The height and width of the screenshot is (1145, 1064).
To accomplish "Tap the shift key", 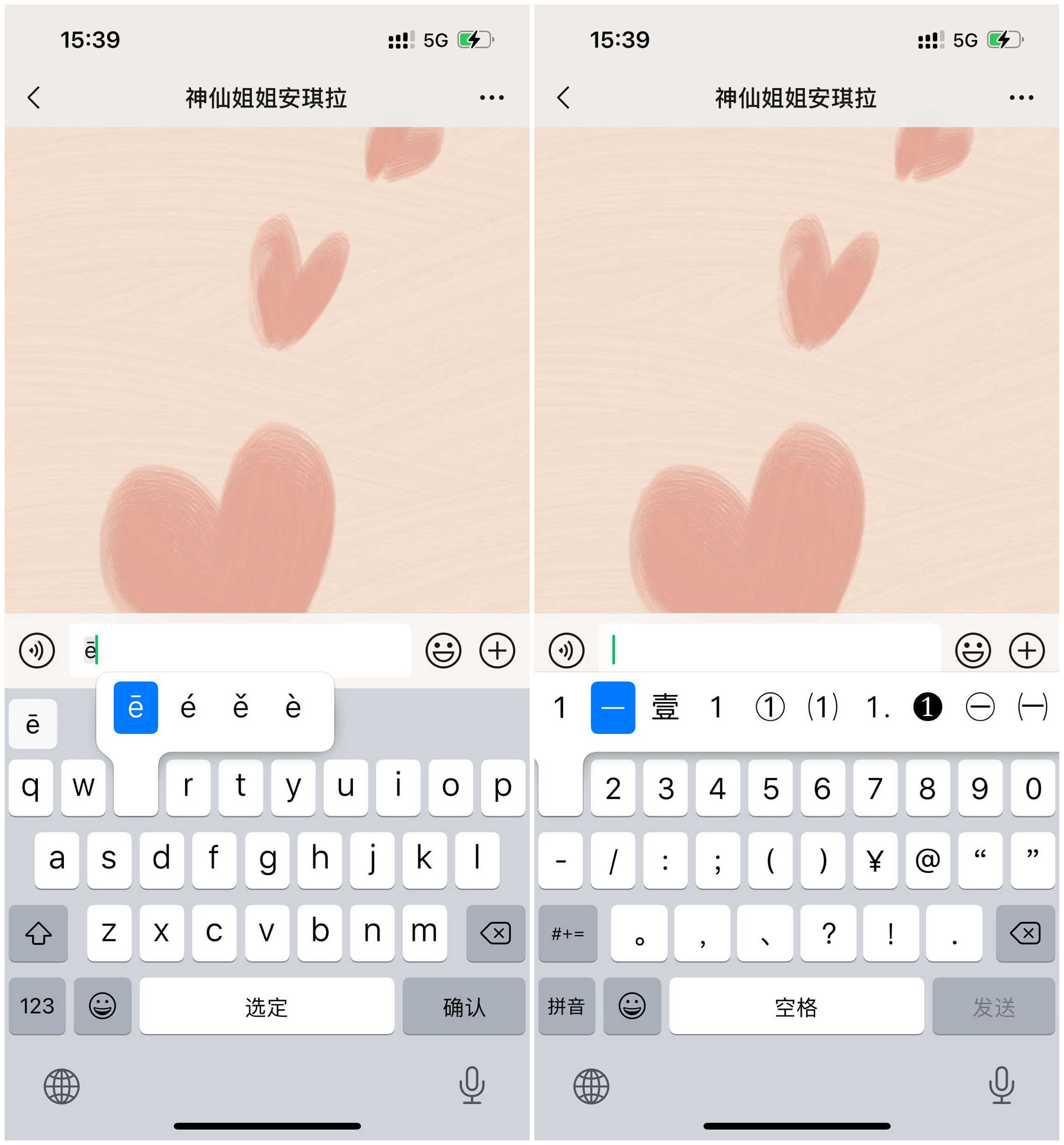I will tap(39, 933).
